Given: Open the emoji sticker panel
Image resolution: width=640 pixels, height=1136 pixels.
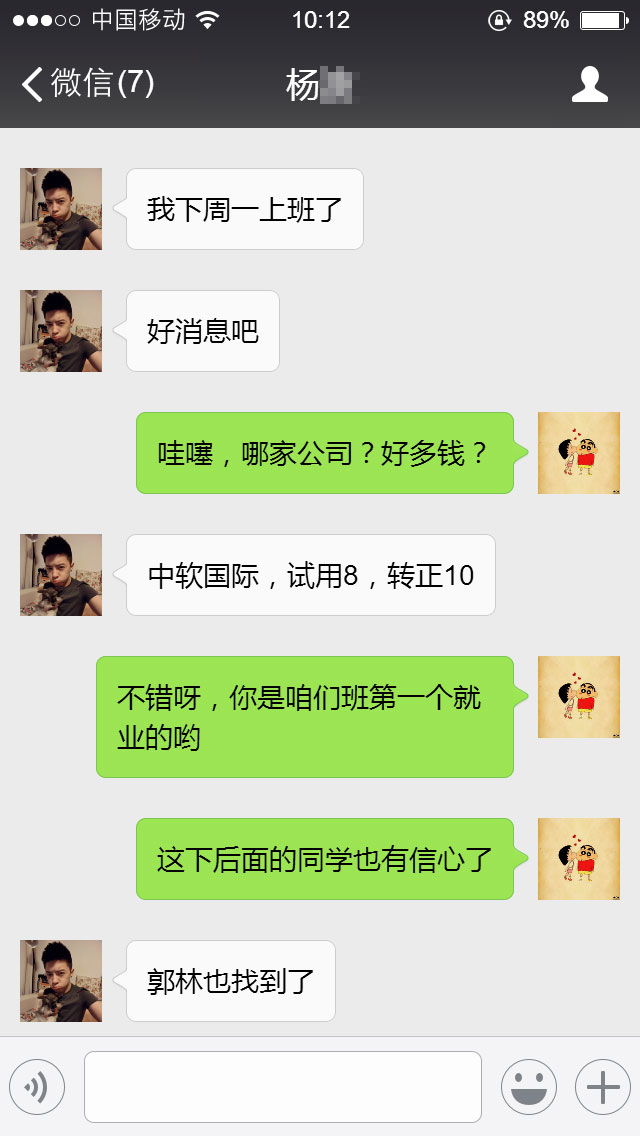Looking at the screenshot, I should pos(528,1087).
